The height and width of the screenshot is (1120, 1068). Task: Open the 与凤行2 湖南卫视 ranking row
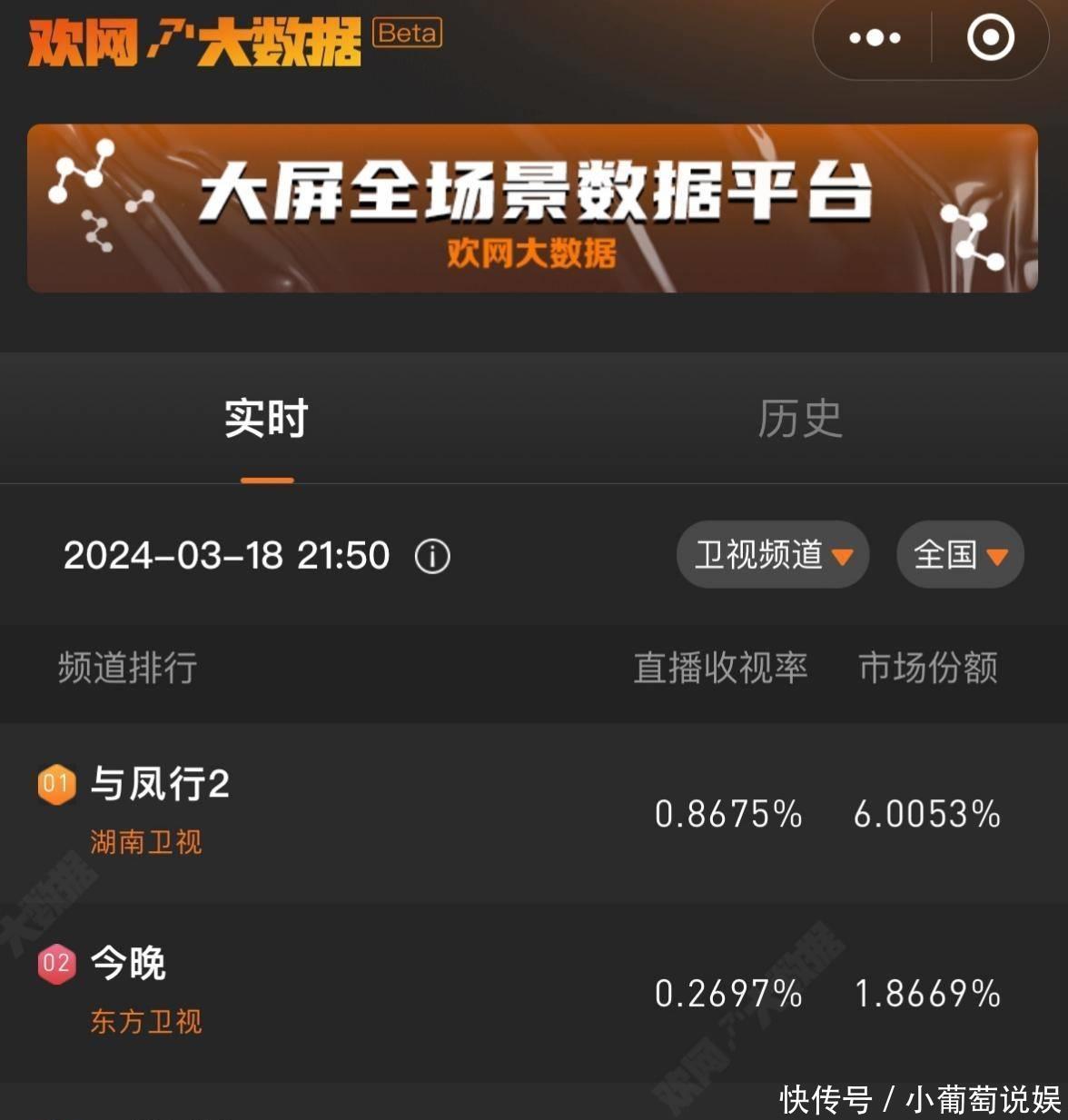[x=534, y=811]
